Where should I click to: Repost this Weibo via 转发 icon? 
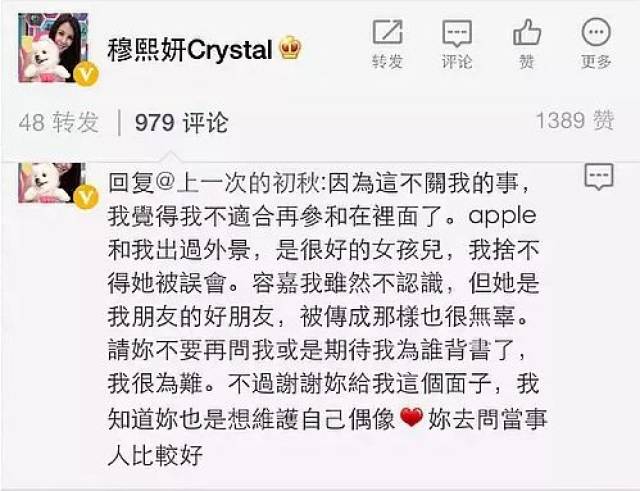[387, 42]
